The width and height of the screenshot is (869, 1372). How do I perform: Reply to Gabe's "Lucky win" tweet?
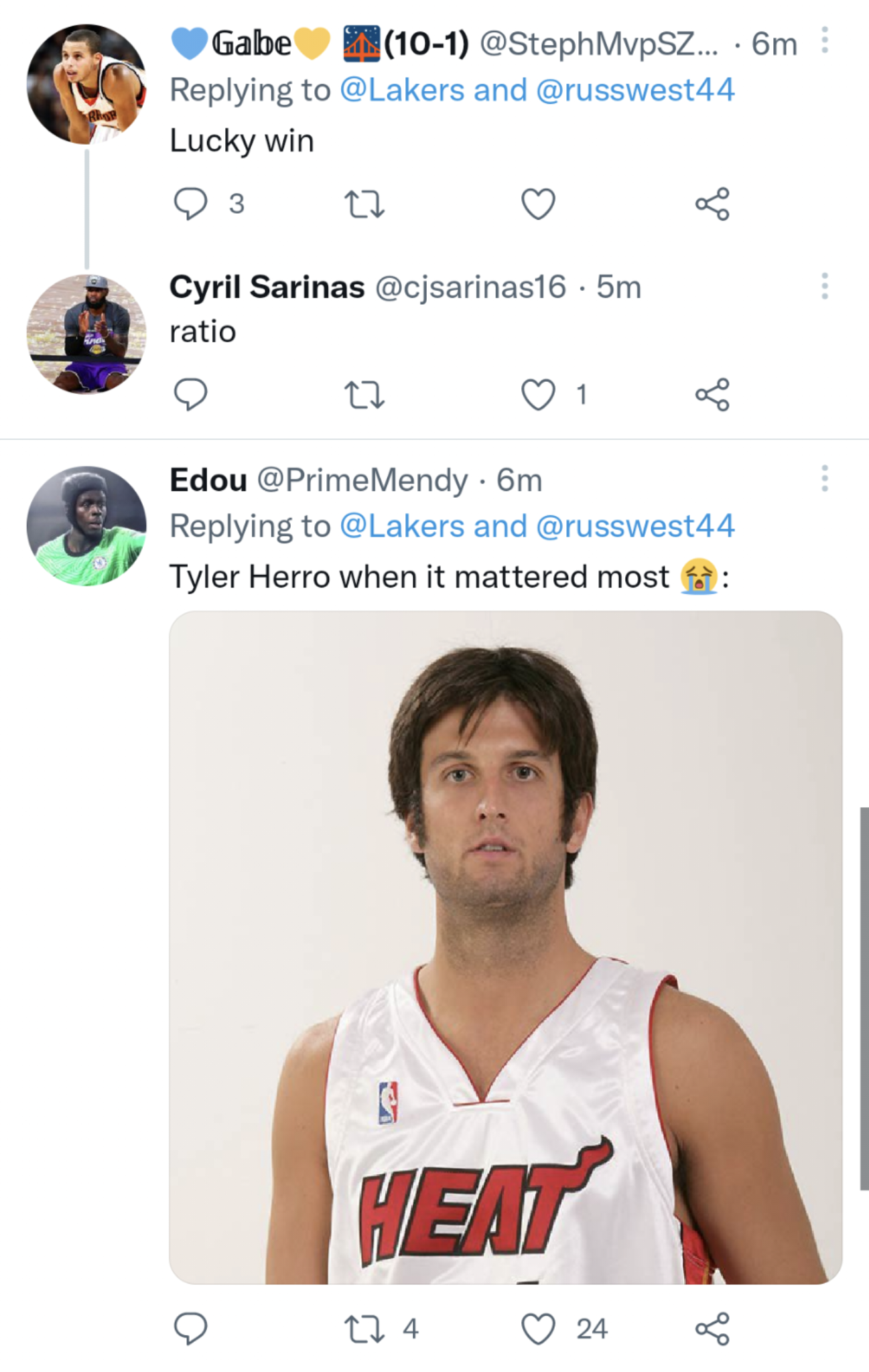point(192,204)
